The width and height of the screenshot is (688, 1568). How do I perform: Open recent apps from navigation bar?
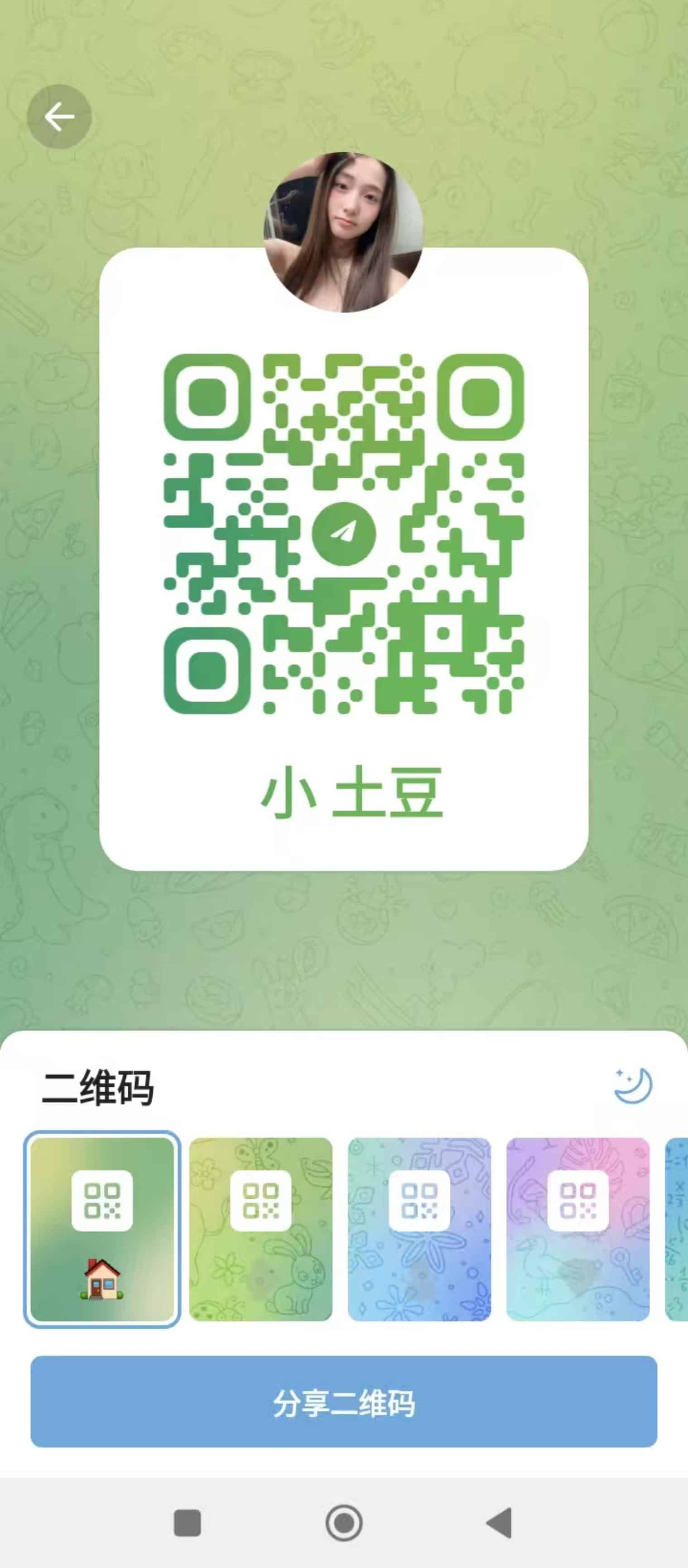[x=187, y=1523]
